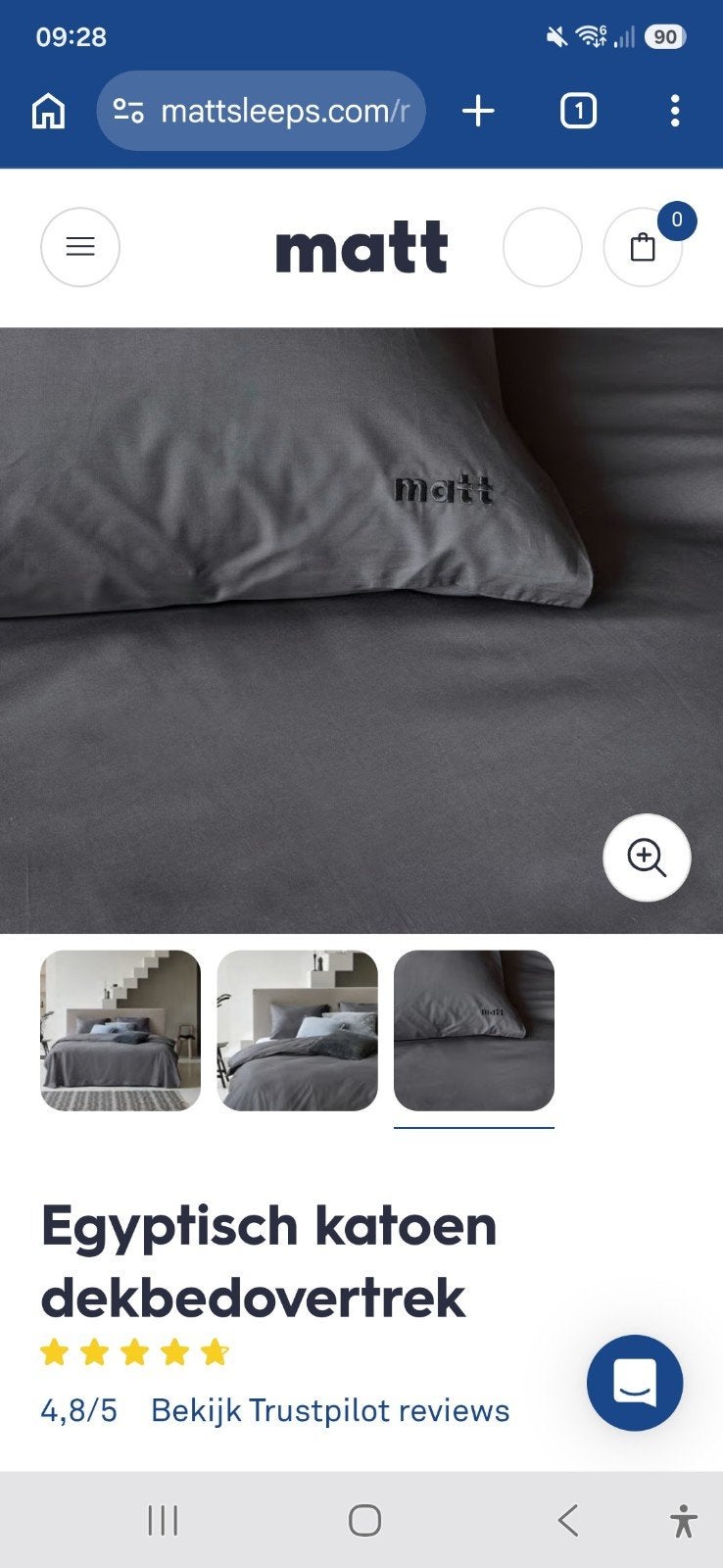Image resolution: width=723 pixels, height=1568 pixels.
Task: Open Bekijk Trustpilot reviews link
Action: coord(330,1410)
